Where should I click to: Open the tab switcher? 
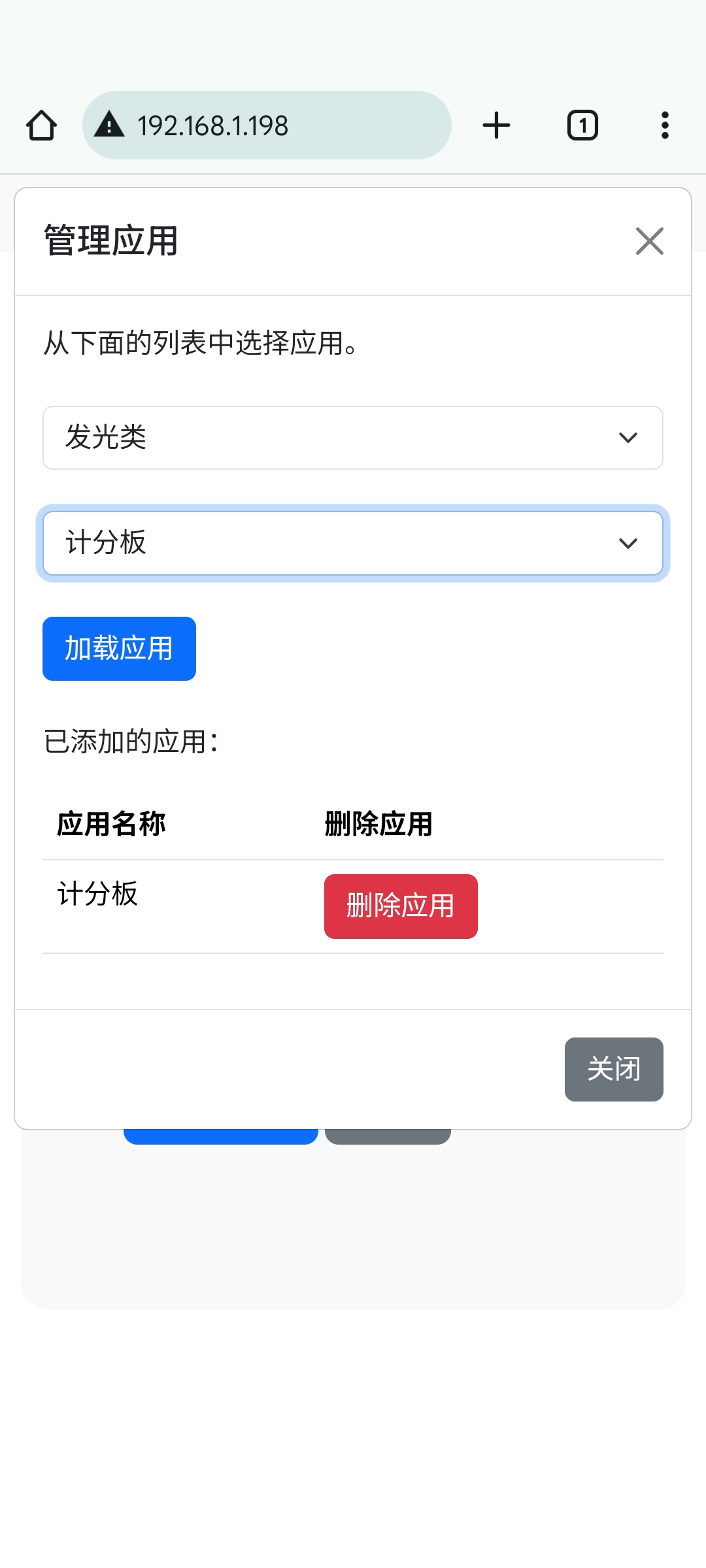[582, 125]
